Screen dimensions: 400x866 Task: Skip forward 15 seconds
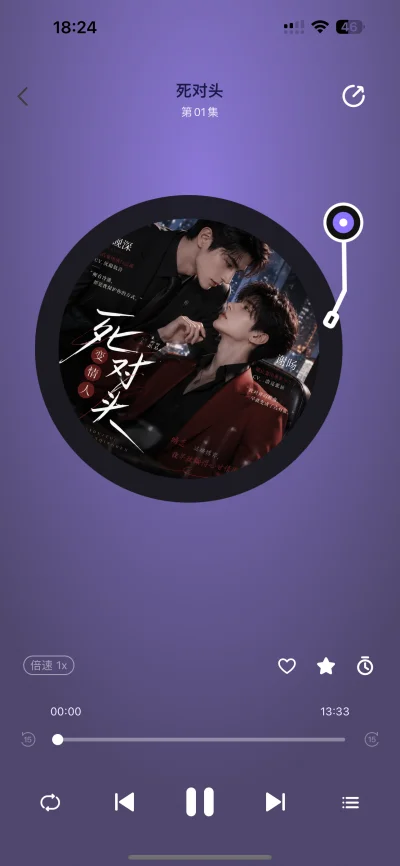click(x=372, y=739)
